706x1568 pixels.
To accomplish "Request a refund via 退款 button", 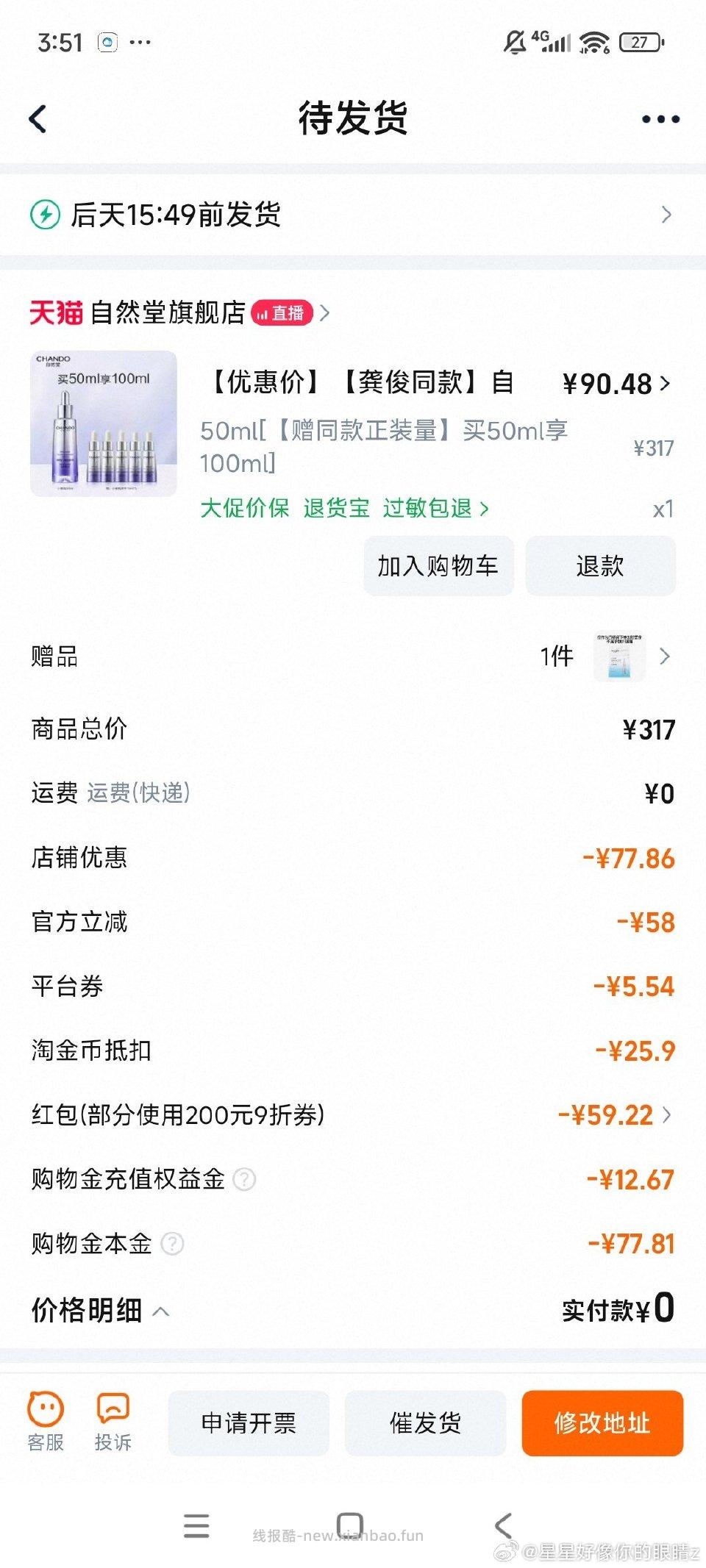I will [x=600, y=565].
